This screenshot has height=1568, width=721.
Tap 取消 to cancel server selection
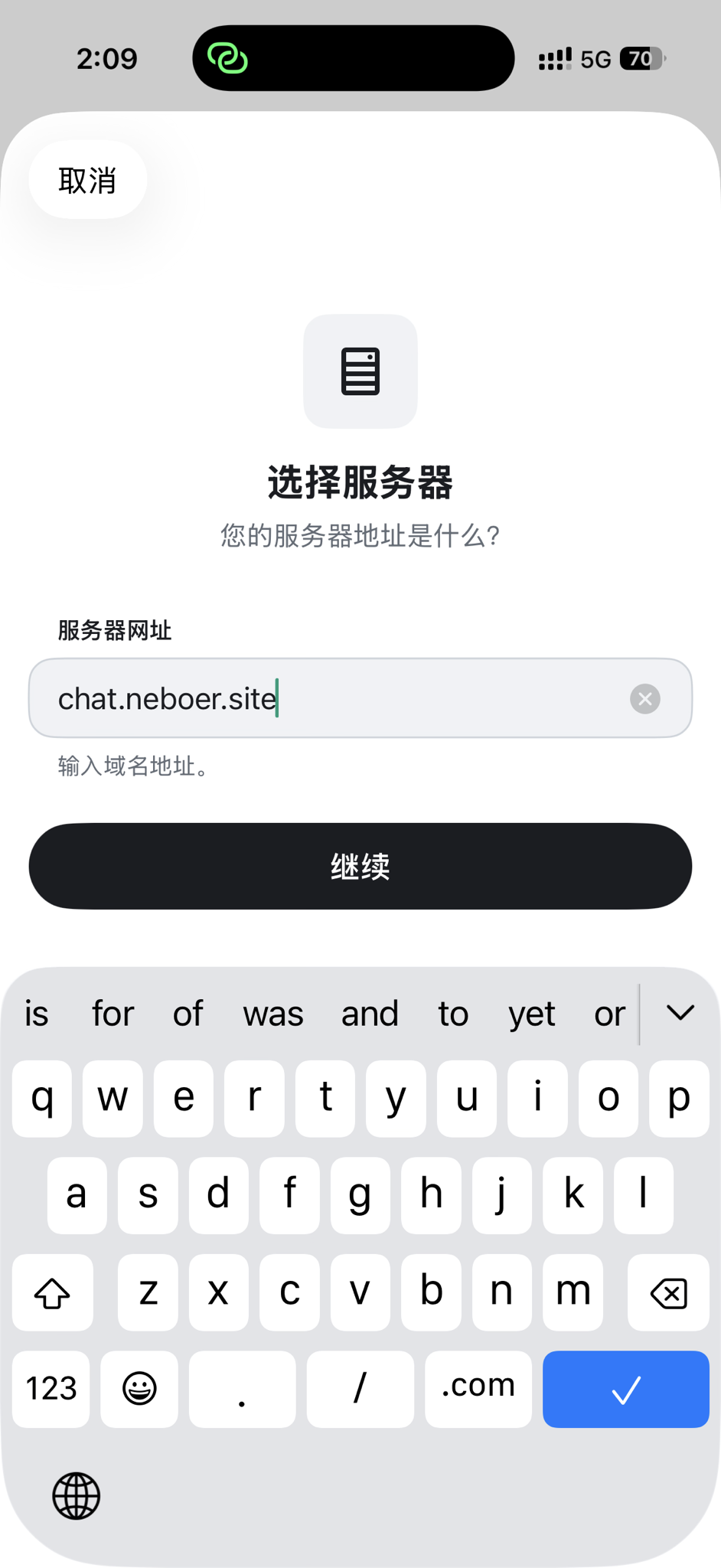[86, 179]
